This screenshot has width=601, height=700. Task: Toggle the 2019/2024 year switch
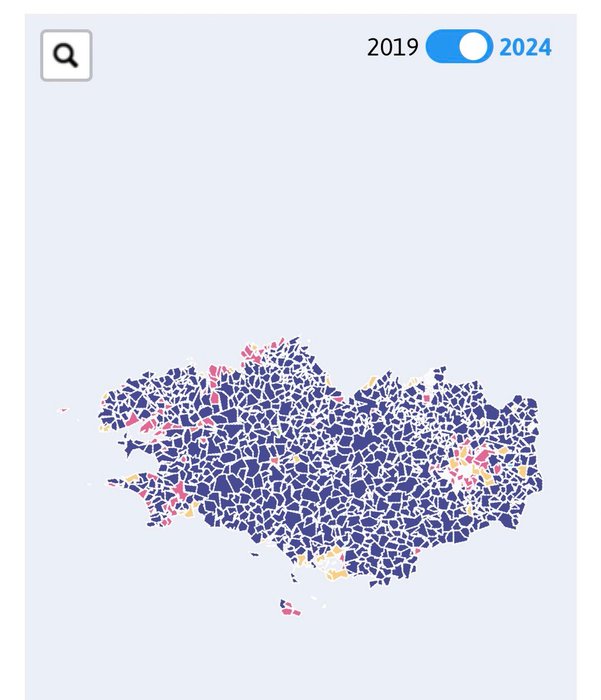coord(459,47)
